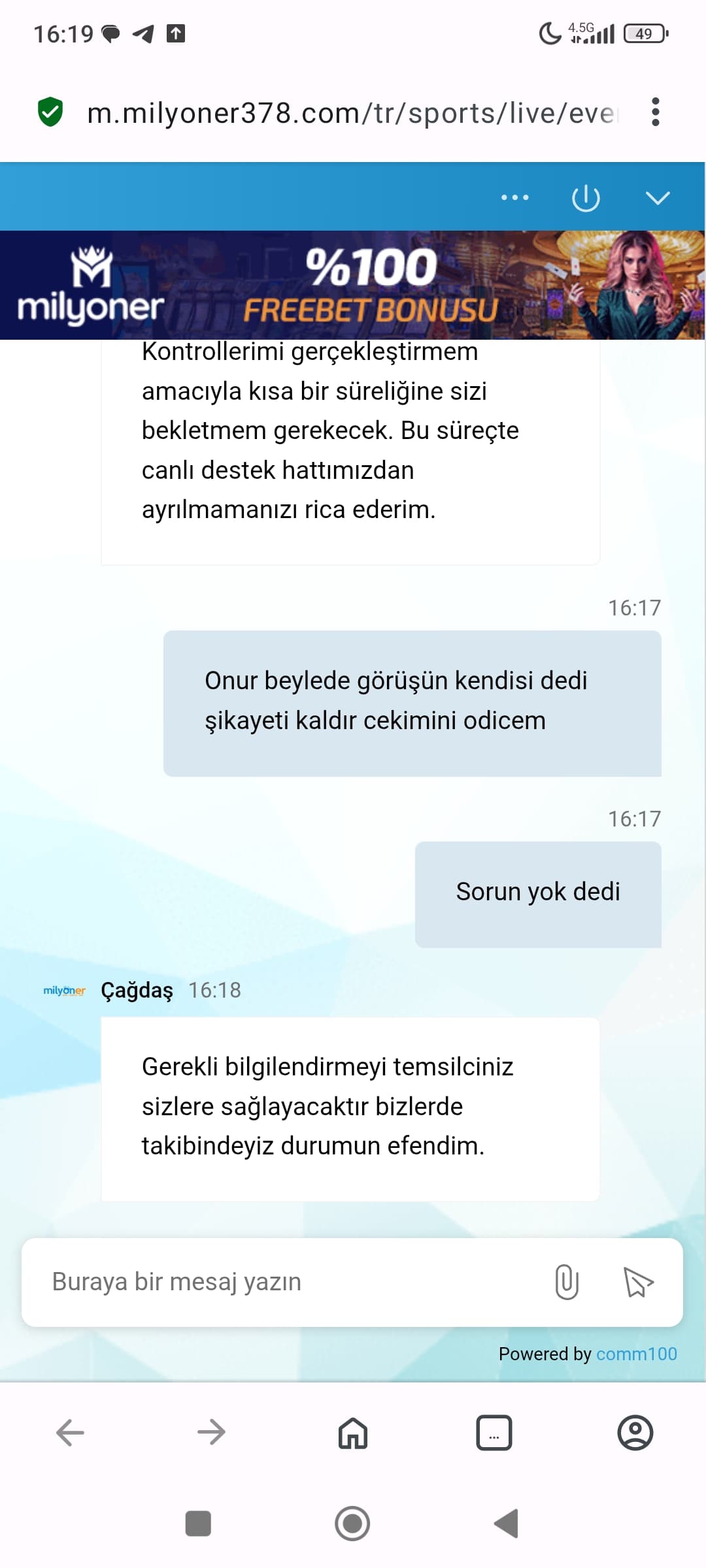
Task: Open the browser home page
Action: coord(353,1433)
